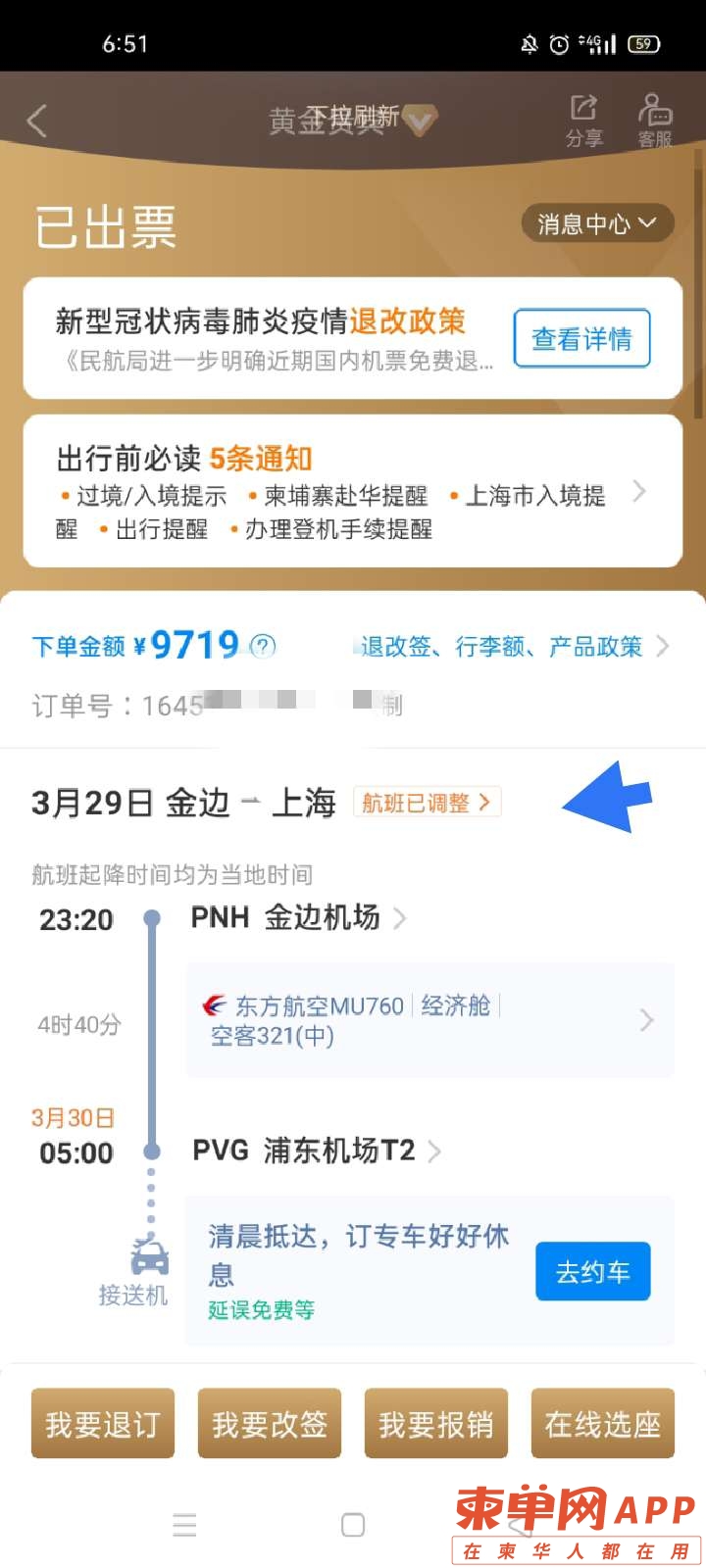Open 在线选座 seat selection

tap(603, 1424)
